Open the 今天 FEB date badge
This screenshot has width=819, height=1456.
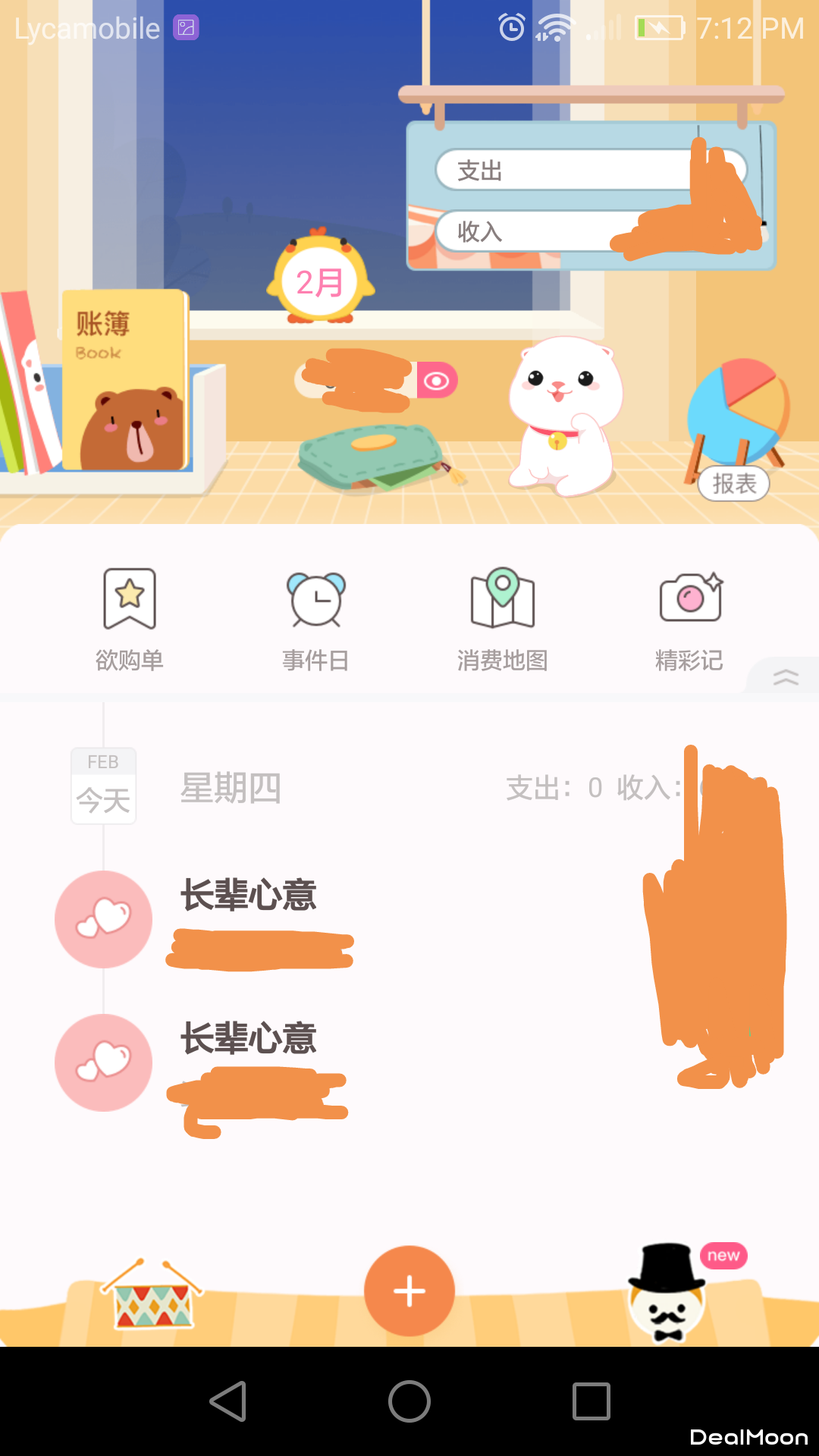[x=104, y=786]
